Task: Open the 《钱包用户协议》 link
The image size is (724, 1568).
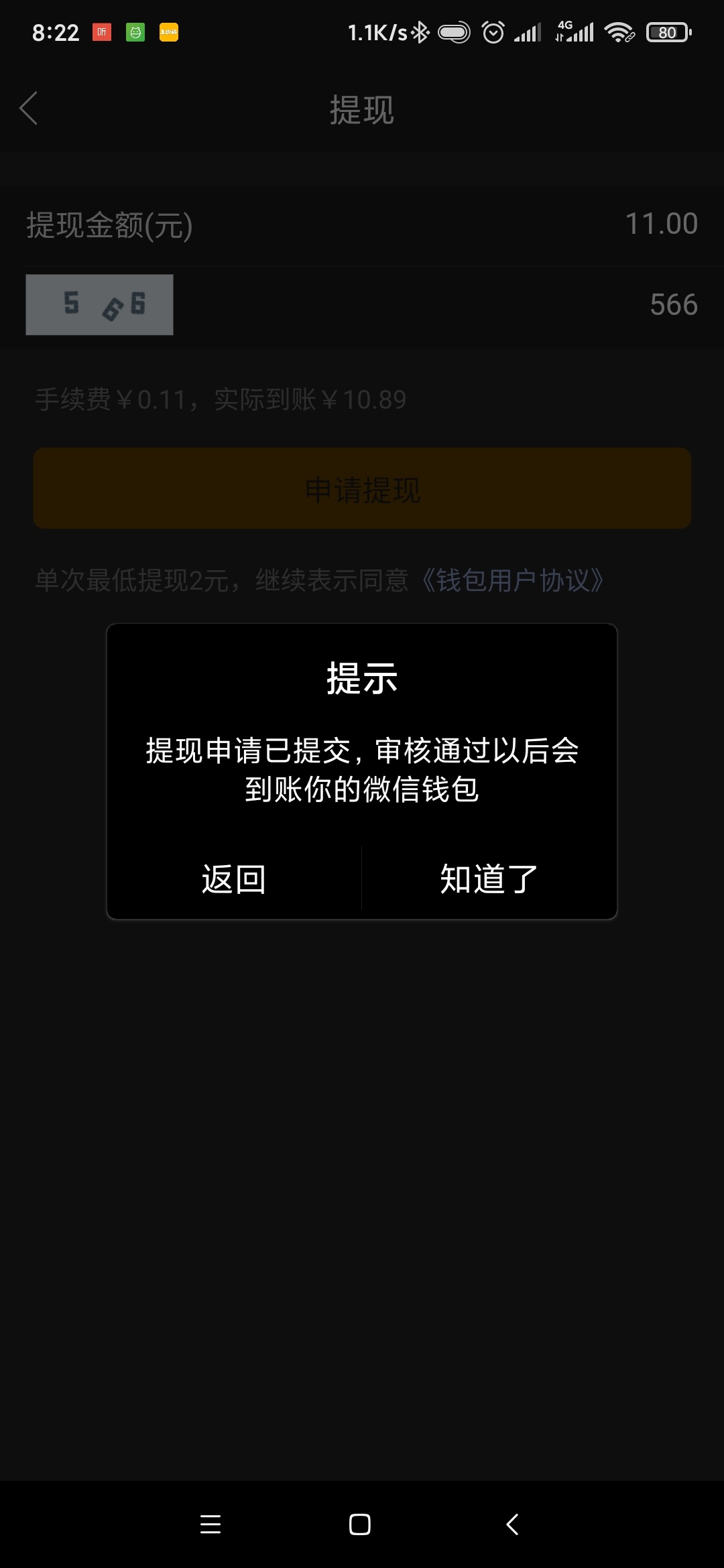Action: coord(513,580)
